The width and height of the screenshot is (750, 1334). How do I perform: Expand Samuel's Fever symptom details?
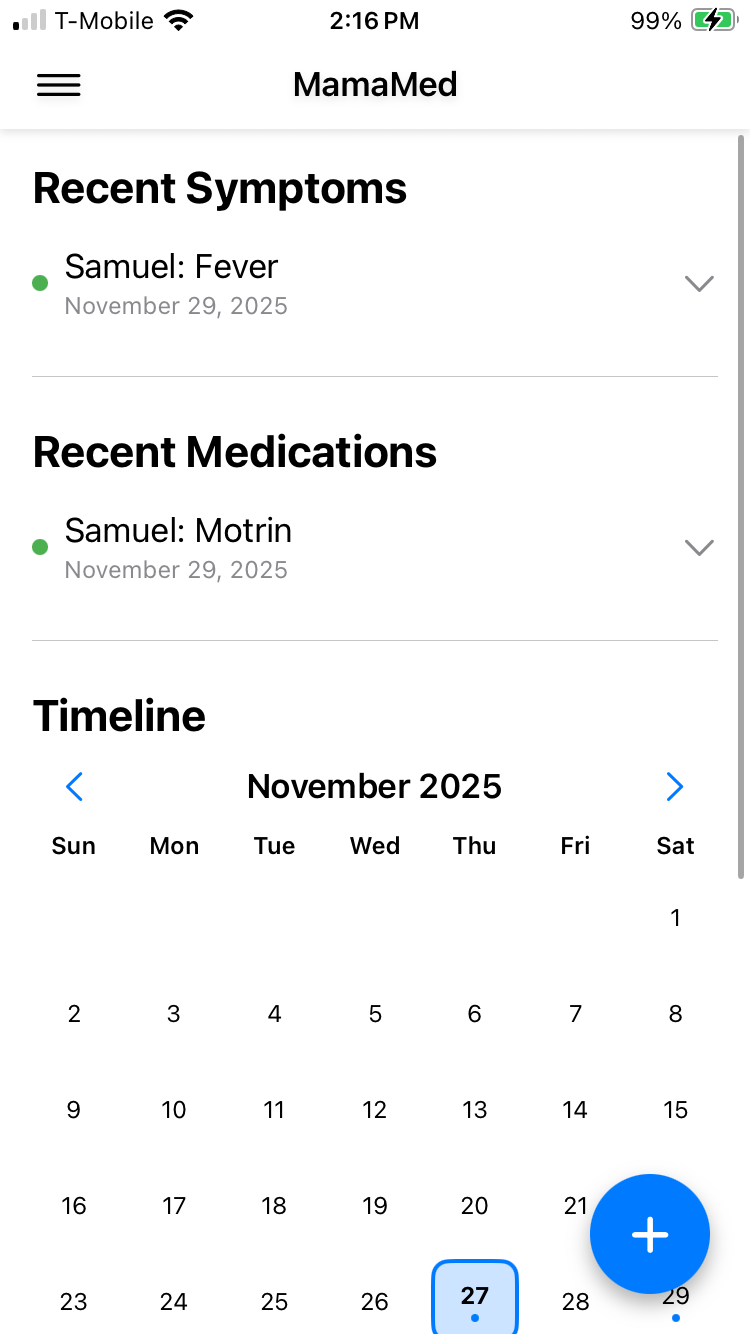click(x=699, y=283)
